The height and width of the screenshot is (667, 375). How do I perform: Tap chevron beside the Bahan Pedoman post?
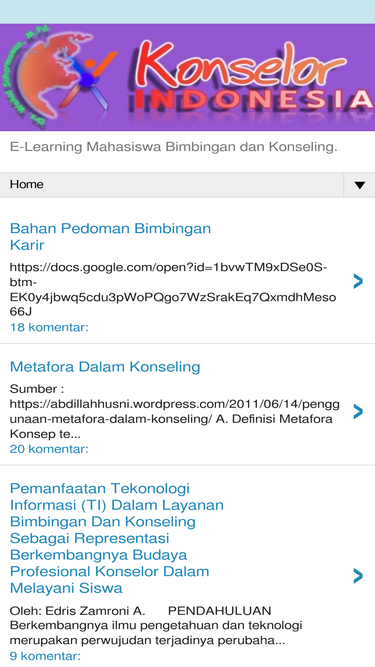[358, 281]
